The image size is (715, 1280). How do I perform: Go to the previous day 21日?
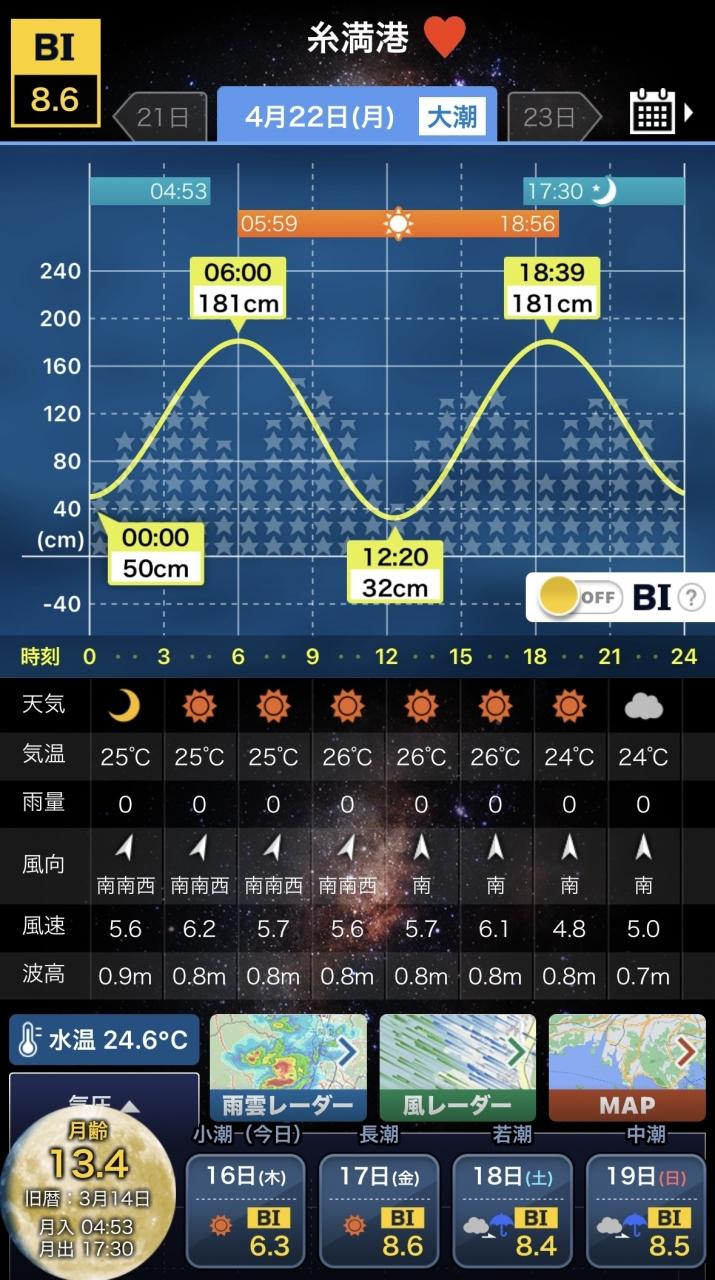[160, 117]
